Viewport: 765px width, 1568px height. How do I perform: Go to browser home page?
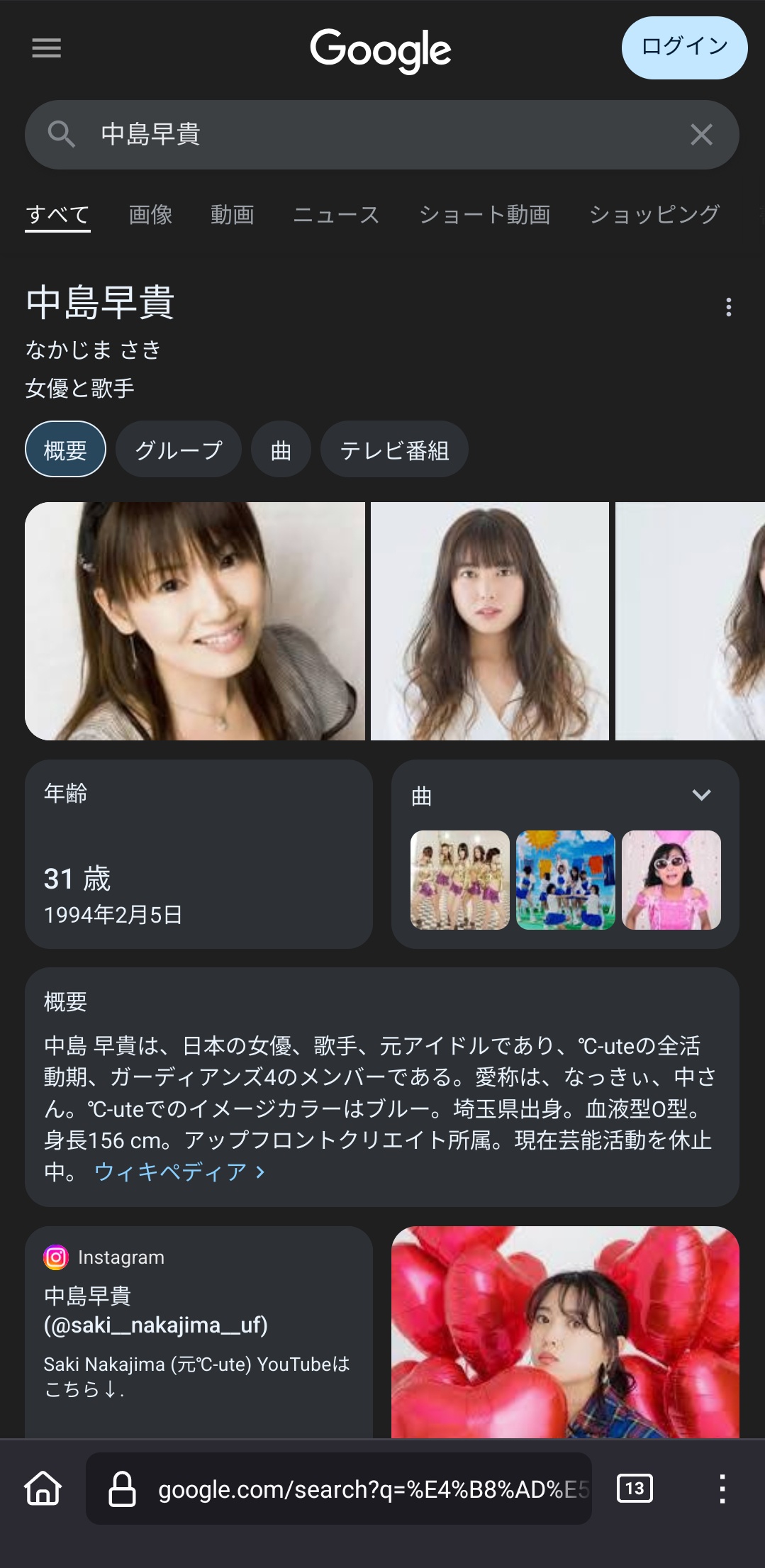click(43, 1488)
